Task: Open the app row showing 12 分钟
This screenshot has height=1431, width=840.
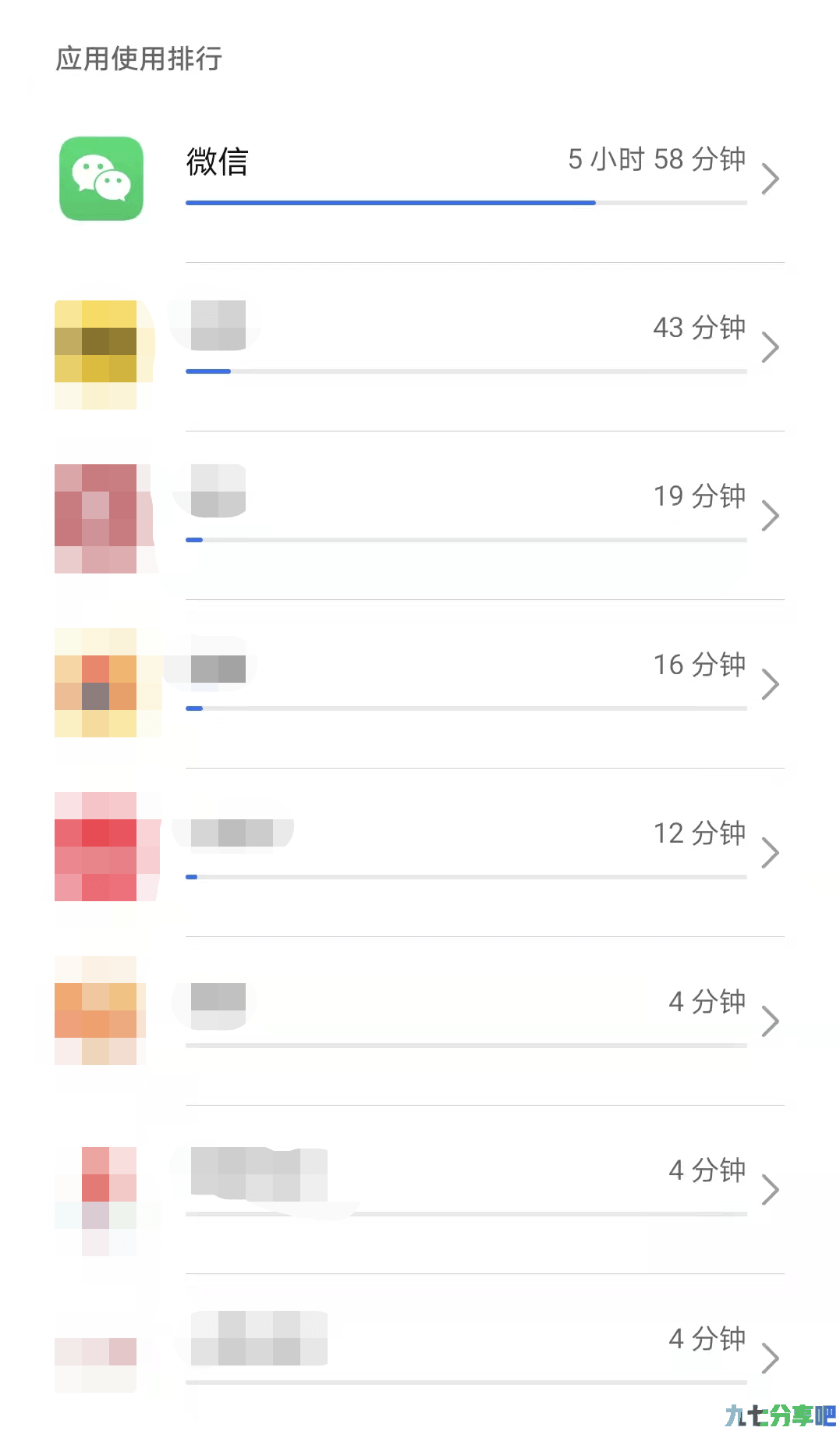Action: pos(420,853)
